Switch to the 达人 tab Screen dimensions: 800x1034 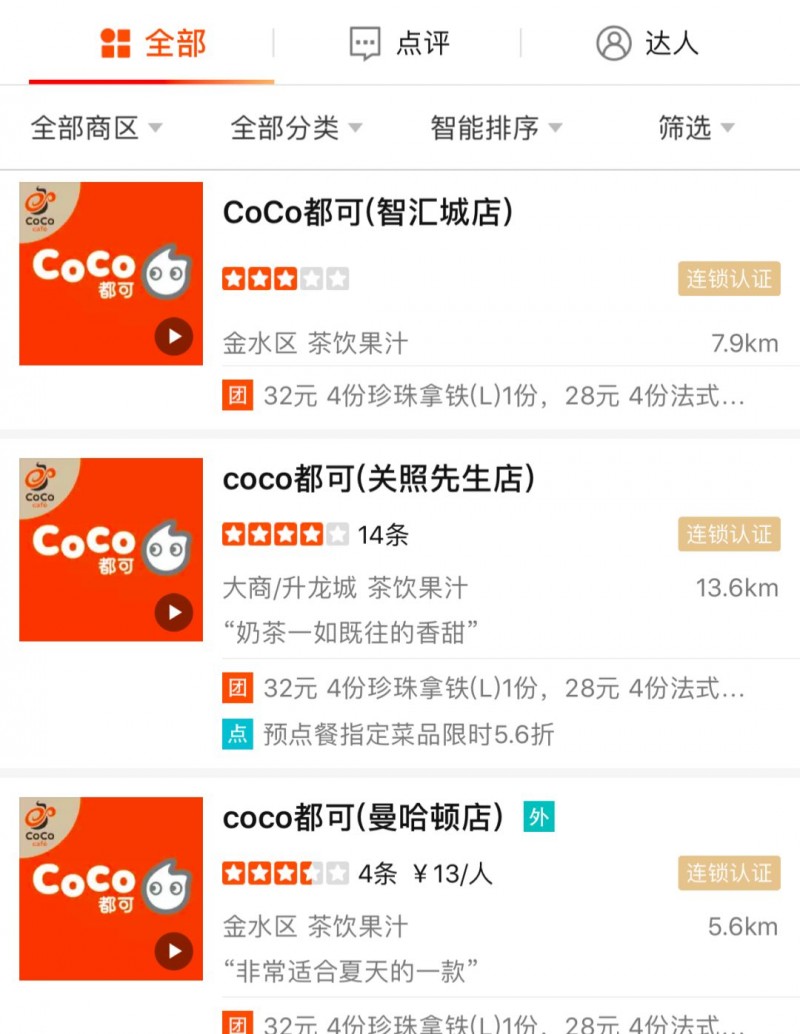pyautogui.click(x=647, y=43)
